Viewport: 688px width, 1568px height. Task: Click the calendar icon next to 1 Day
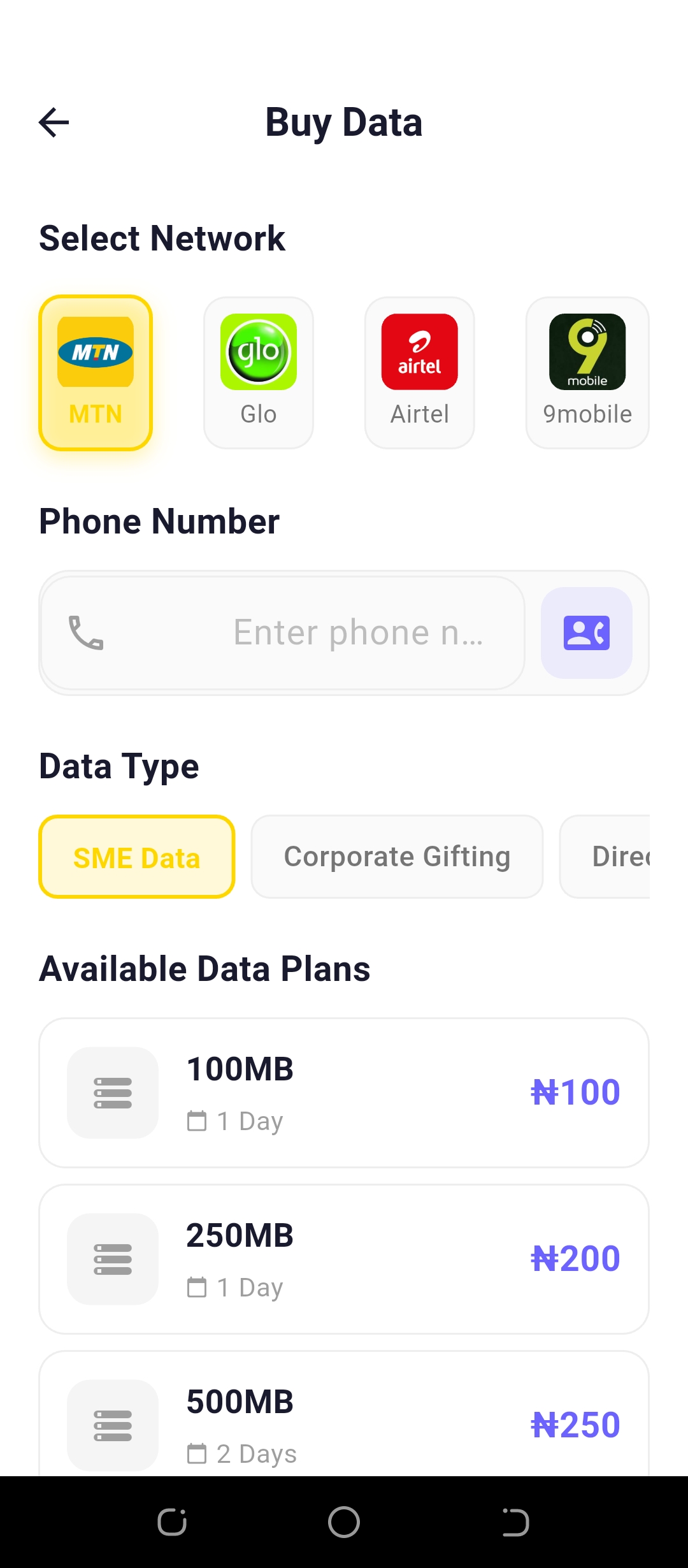pyautogui.click(x=197, y=1120)
